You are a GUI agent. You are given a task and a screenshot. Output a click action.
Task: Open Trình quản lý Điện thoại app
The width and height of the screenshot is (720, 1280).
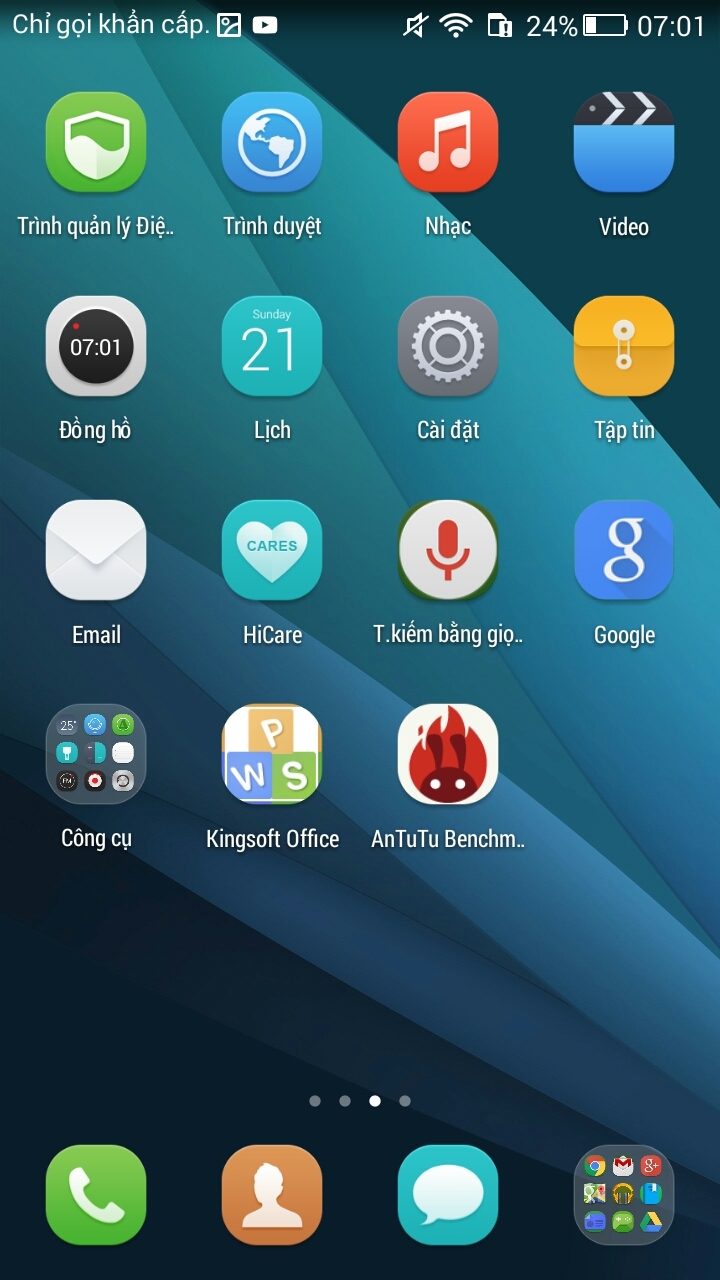96,143
